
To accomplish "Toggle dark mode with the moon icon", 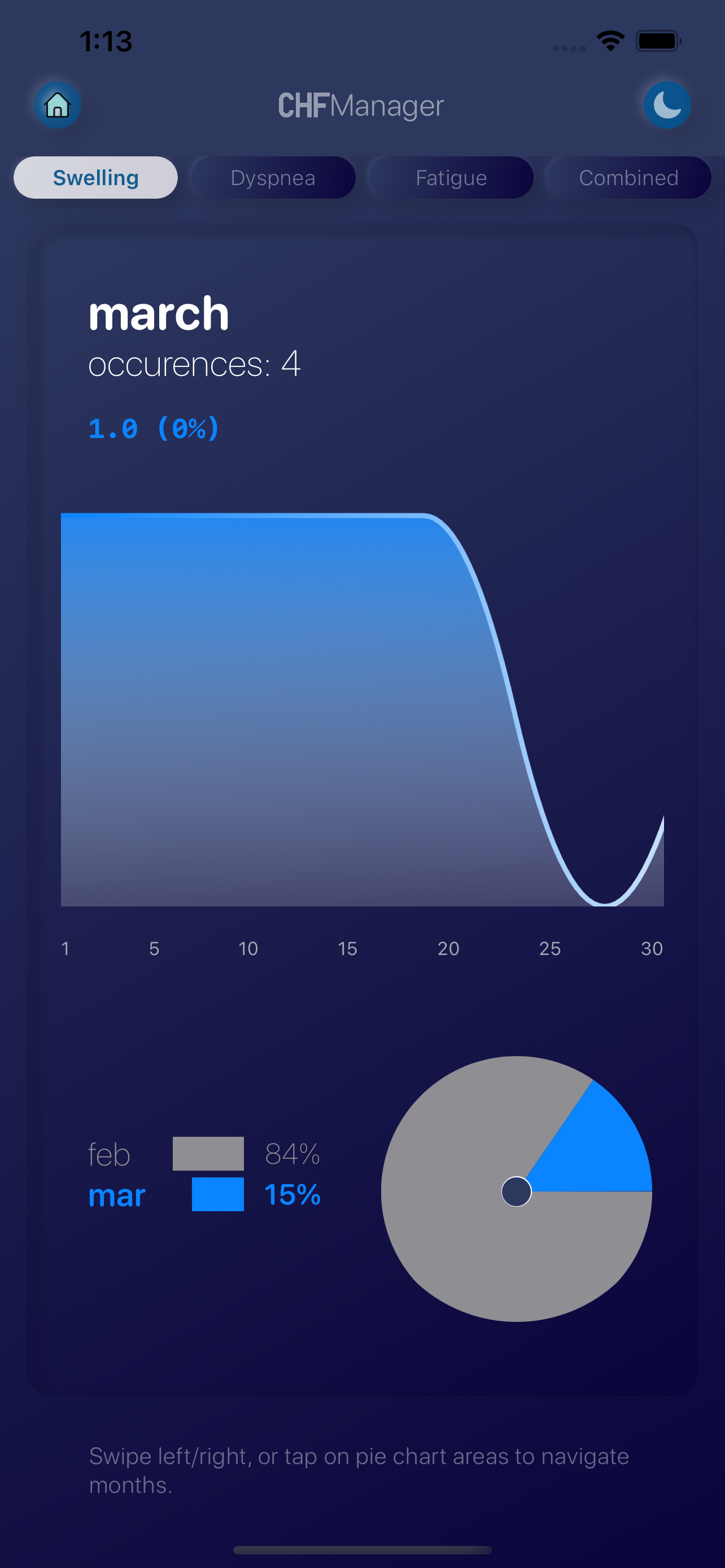I will pos(667,106).
